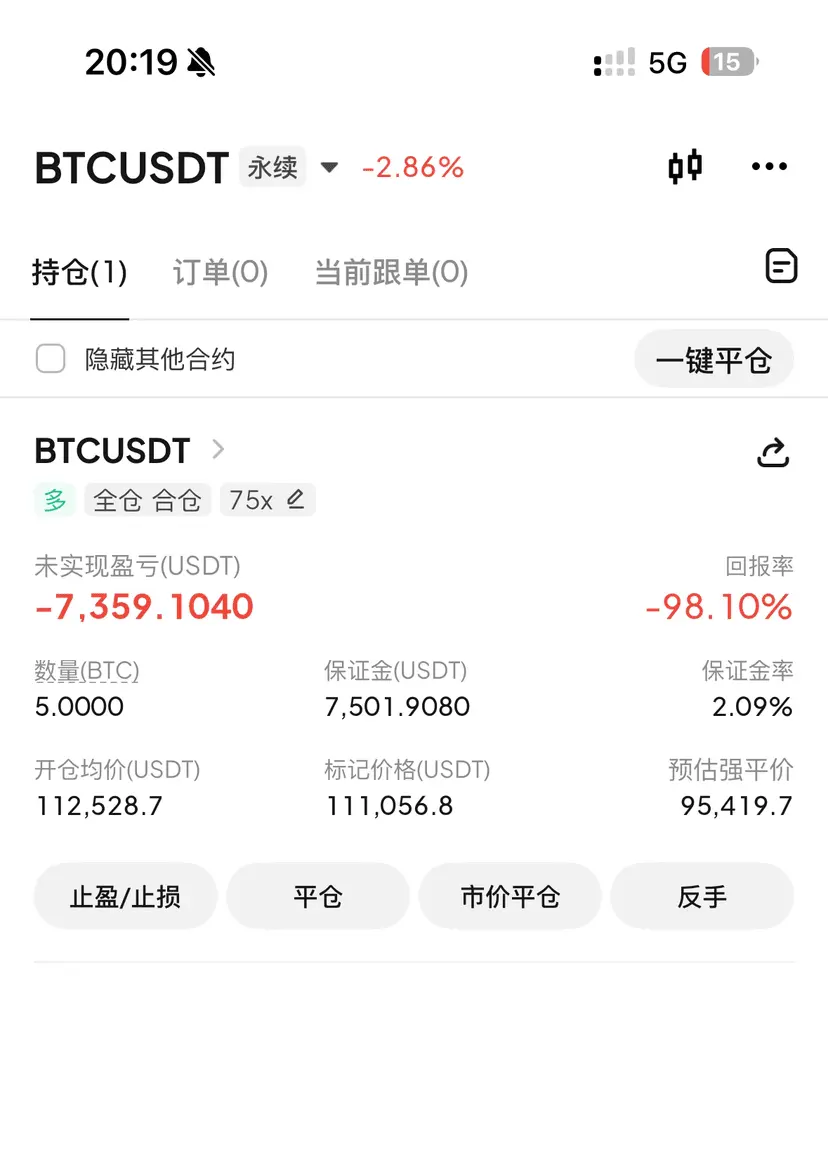Switch to the 当前跟单(0) tab
The height and width of the screenshot is (1174, 828).
pos(391,272)
